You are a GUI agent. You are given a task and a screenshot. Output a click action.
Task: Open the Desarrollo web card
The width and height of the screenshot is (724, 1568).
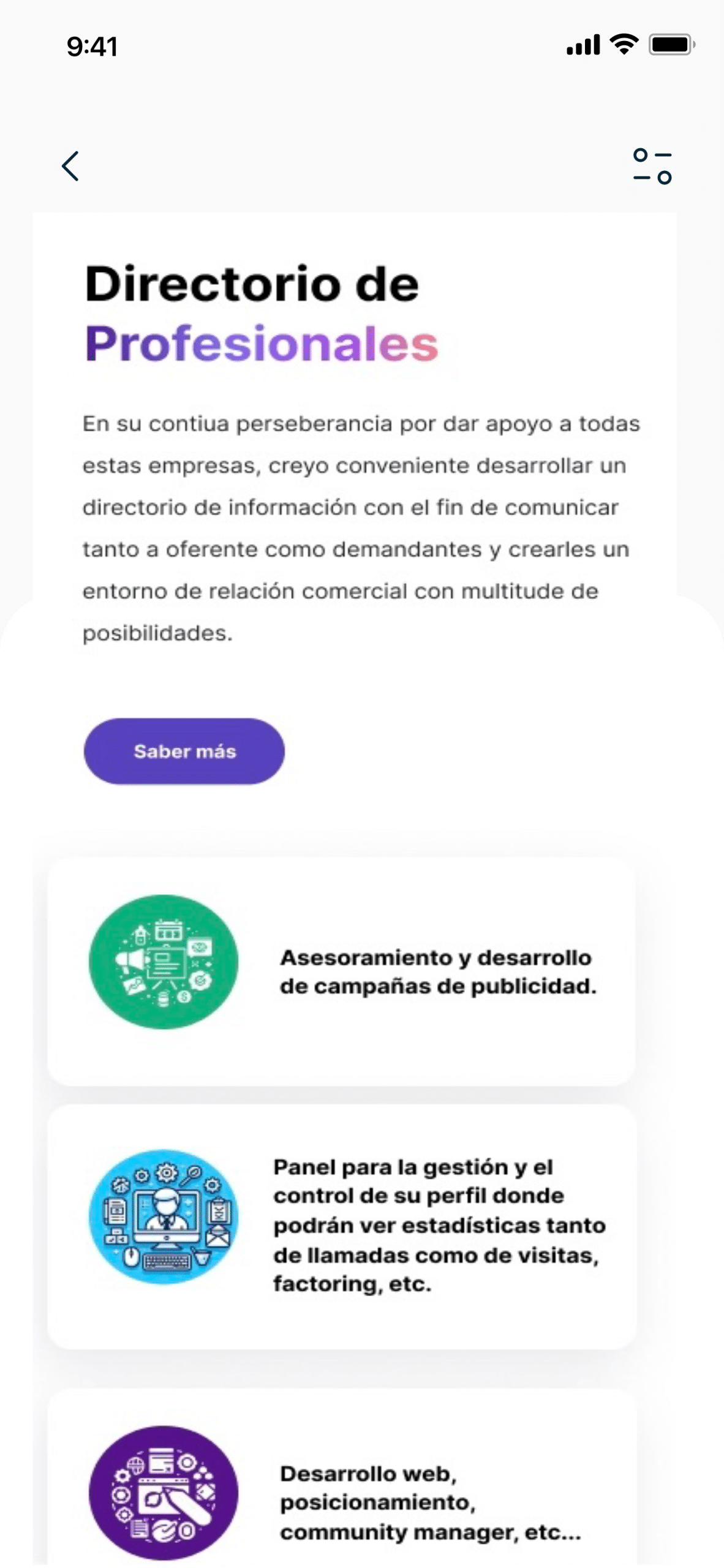(341, 1488)
